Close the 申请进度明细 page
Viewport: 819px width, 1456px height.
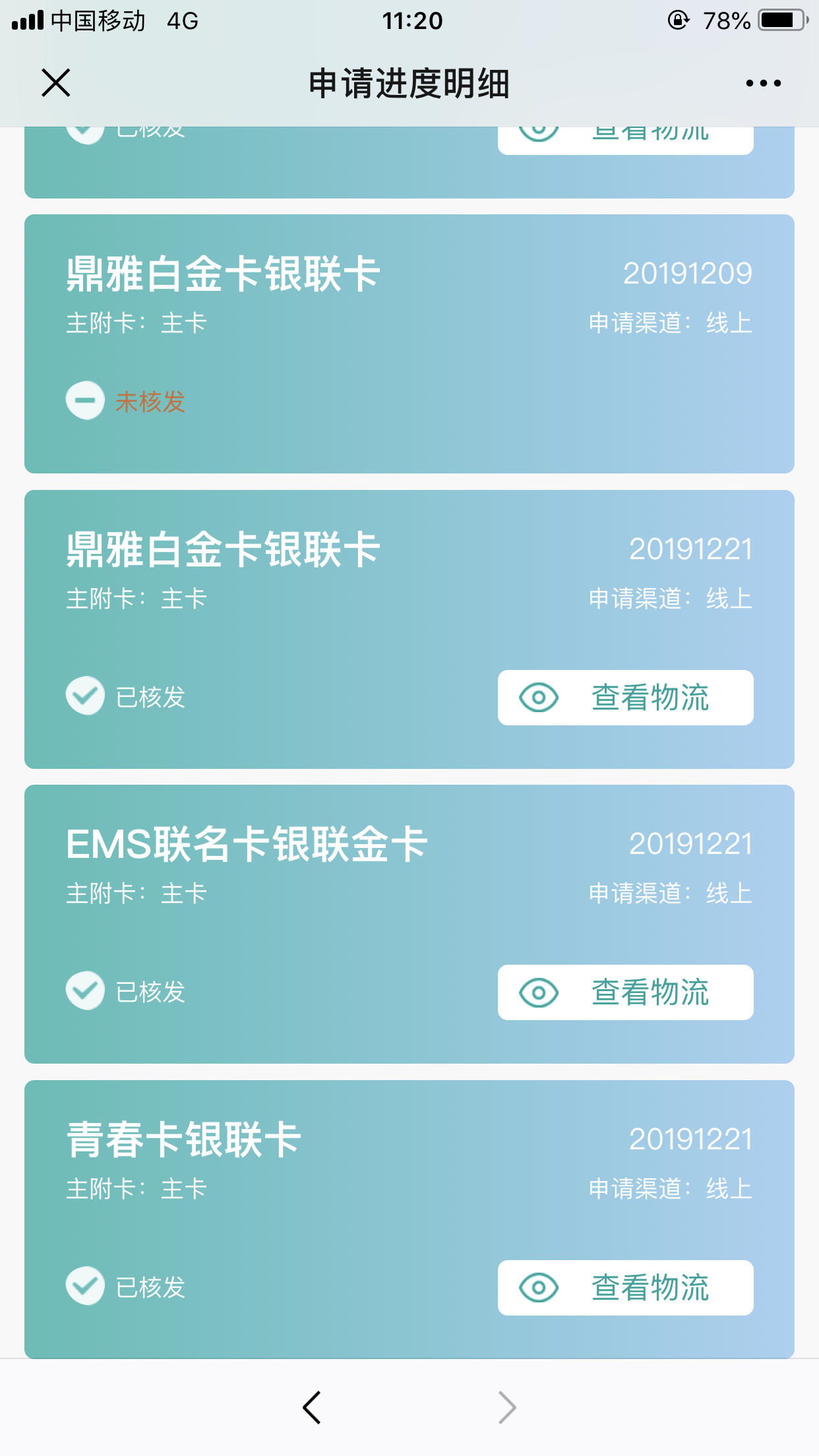tap(56, 83)
